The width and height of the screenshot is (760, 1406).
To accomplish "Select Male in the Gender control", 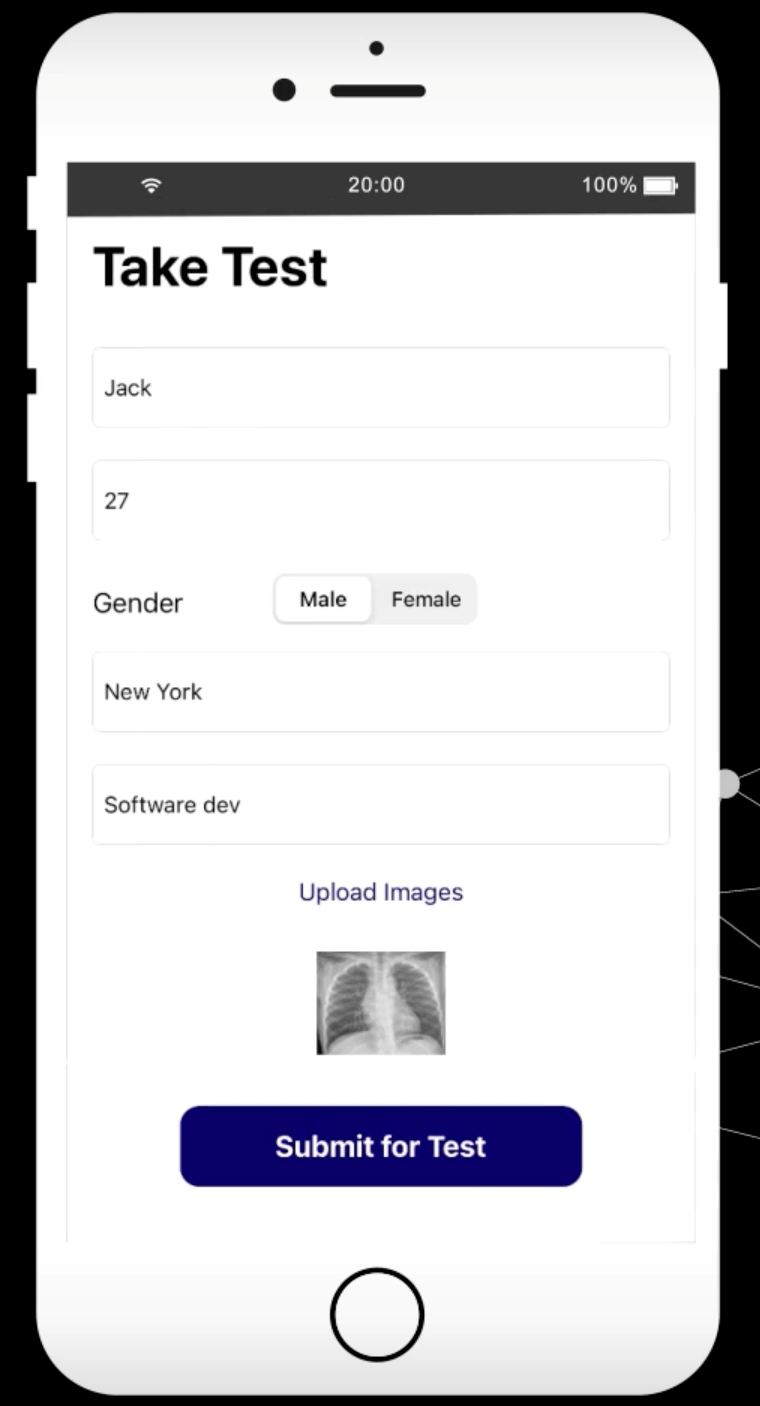I will 323,600.
